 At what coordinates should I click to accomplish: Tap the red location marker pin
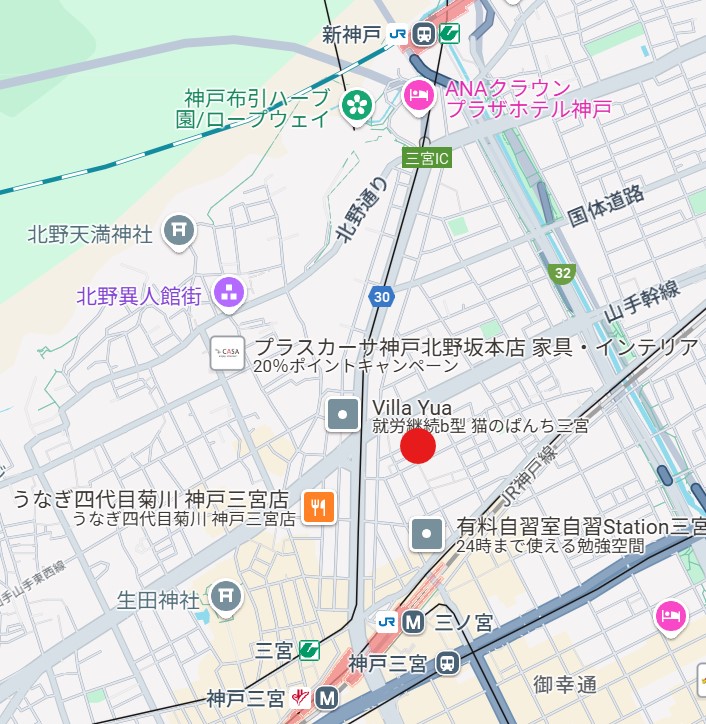pyautogui.click(x=418, y=445)
